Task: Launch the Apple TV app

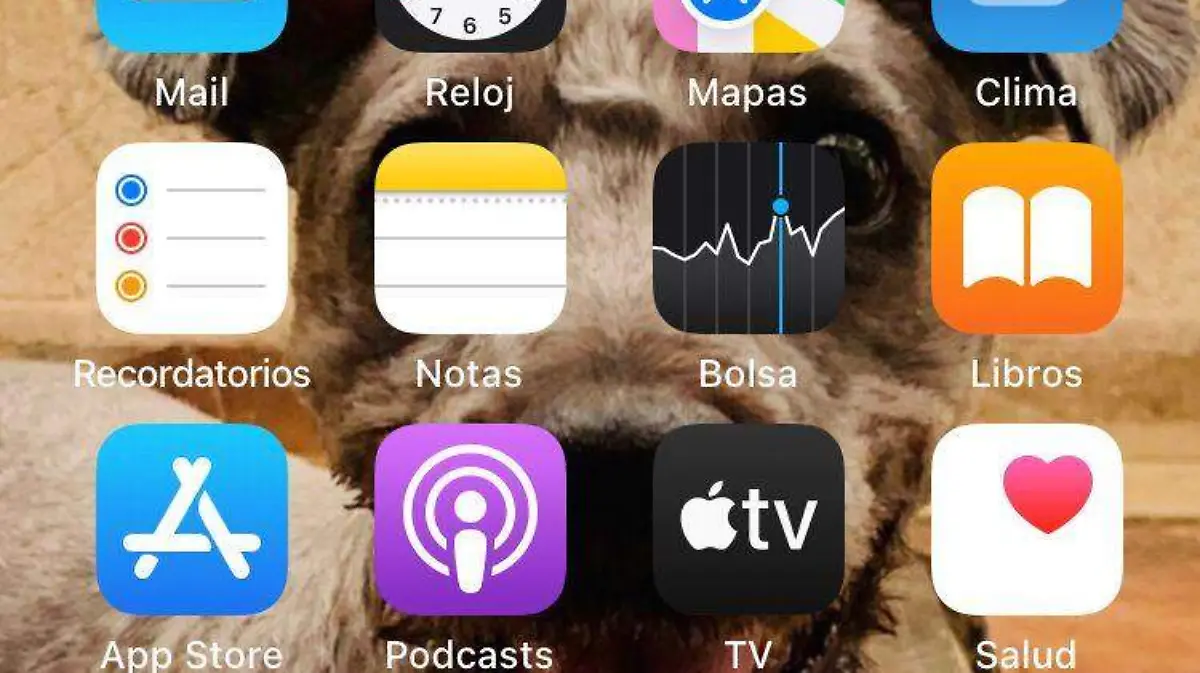Action: [748, 519]
